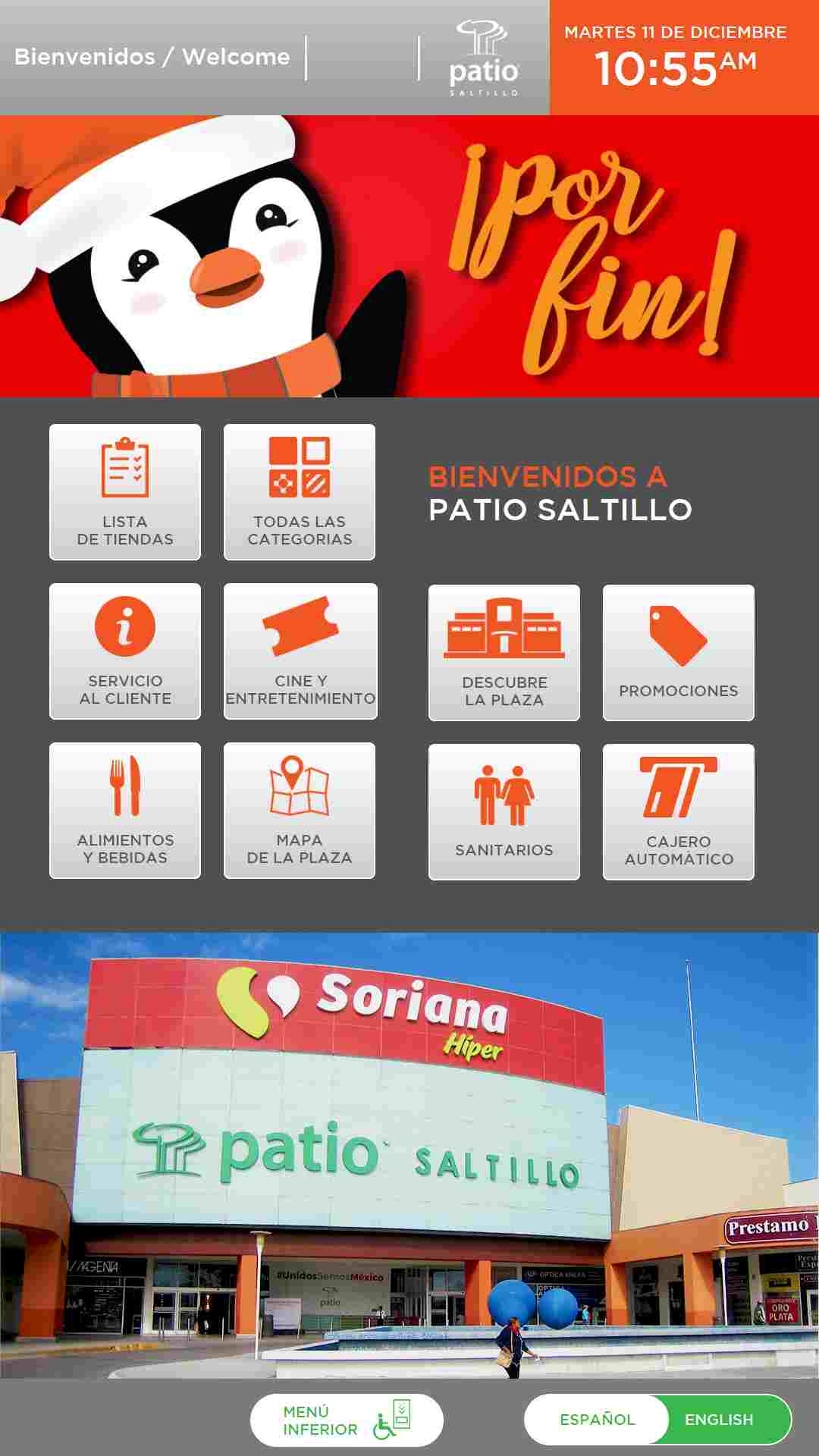
Task: Locate Cajero Automático
Action: click(679, 812)
